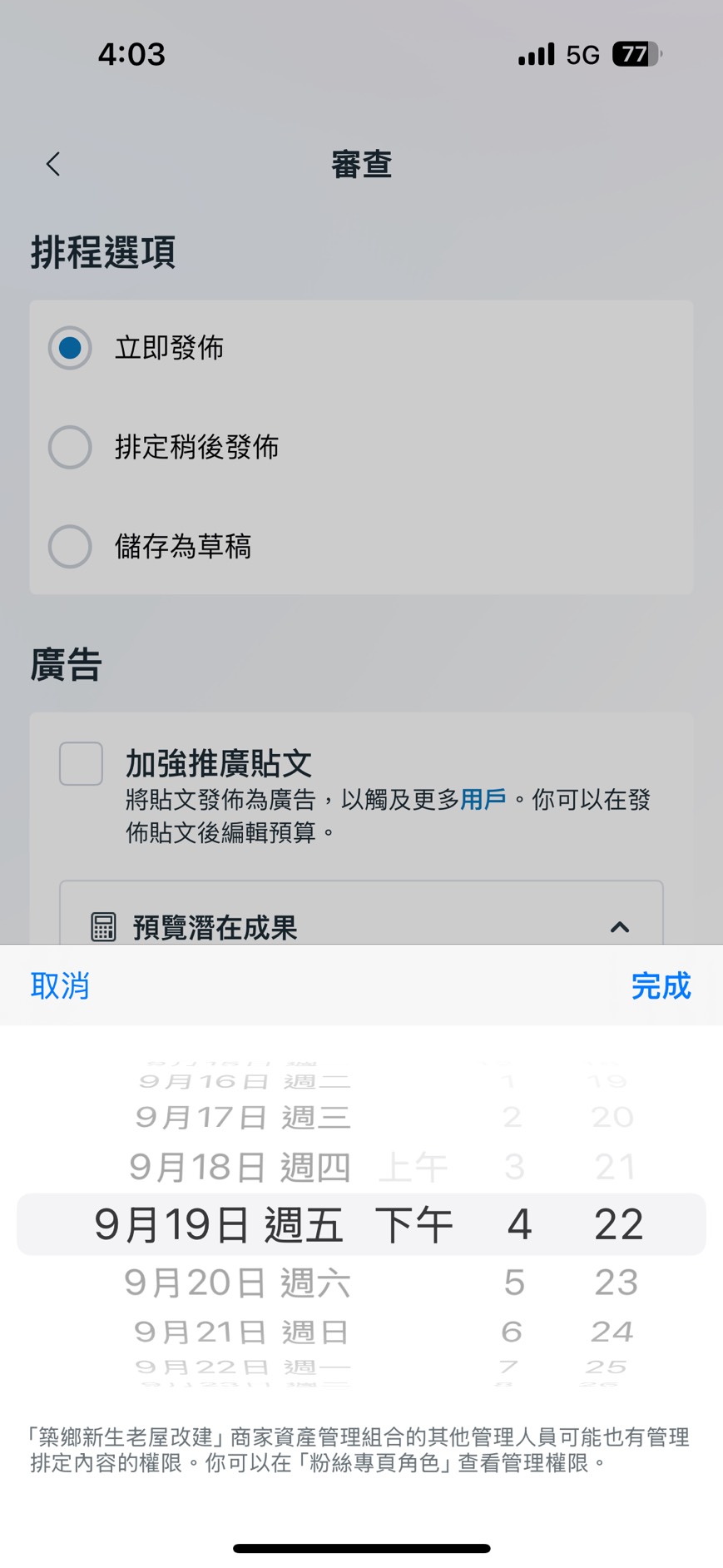Open the 用戶 link
This screenshot has width=723, height=1568.
click(x=483, y=801)
